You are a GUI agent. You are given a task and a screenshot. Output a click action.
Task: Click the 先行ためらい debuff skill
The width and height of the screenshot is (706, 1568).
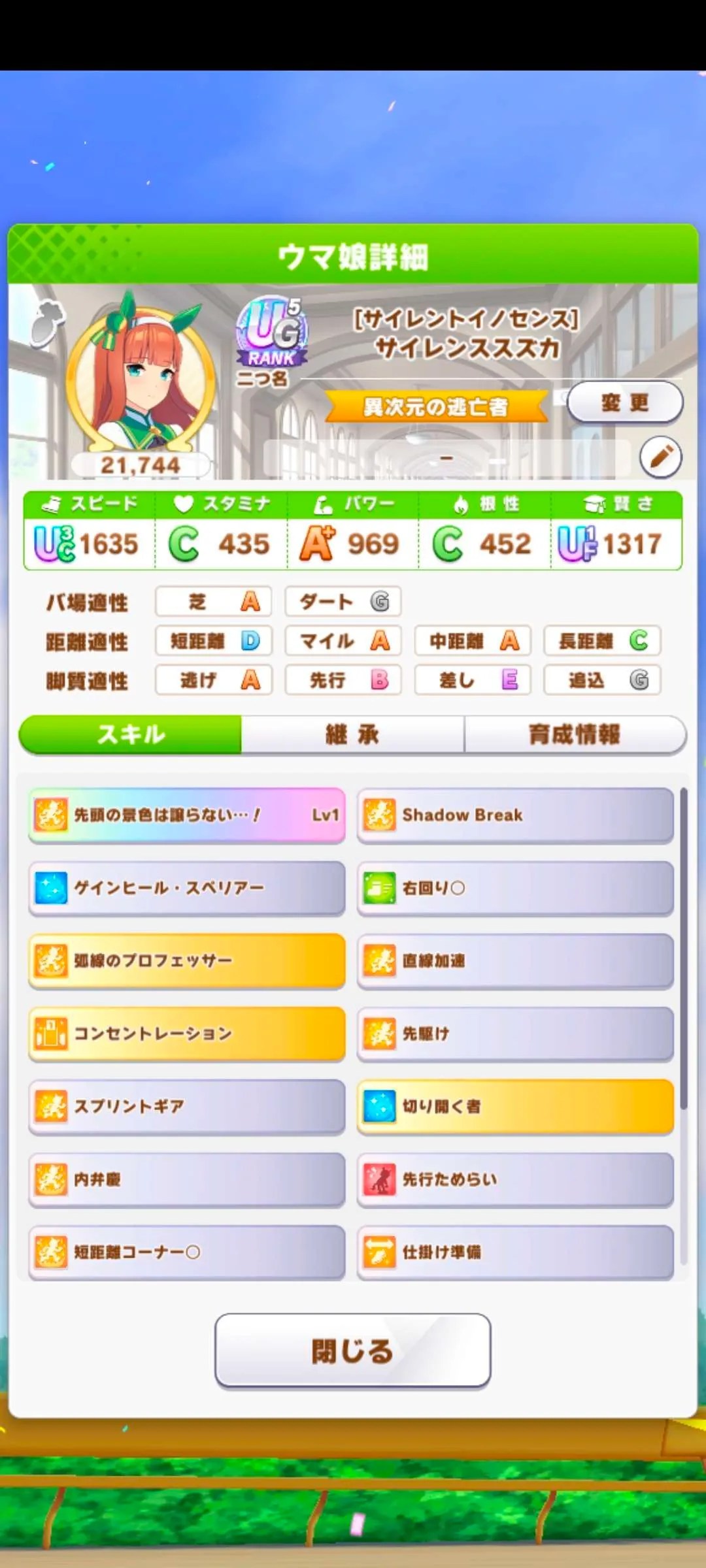(x=514, y=1180)
